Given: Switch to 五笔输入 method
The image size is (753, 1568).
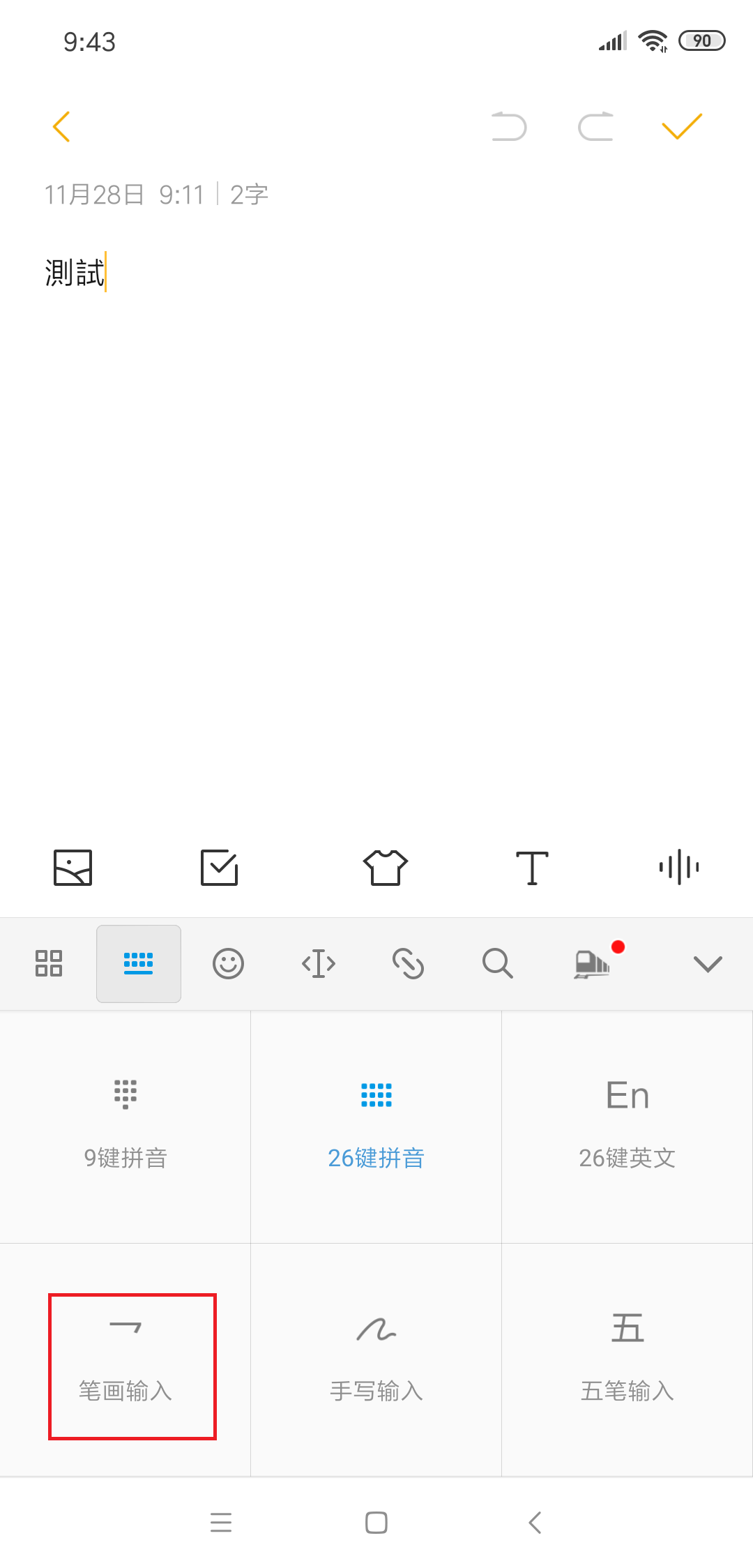Looking at the screenshot, I should coord(627,1360).
